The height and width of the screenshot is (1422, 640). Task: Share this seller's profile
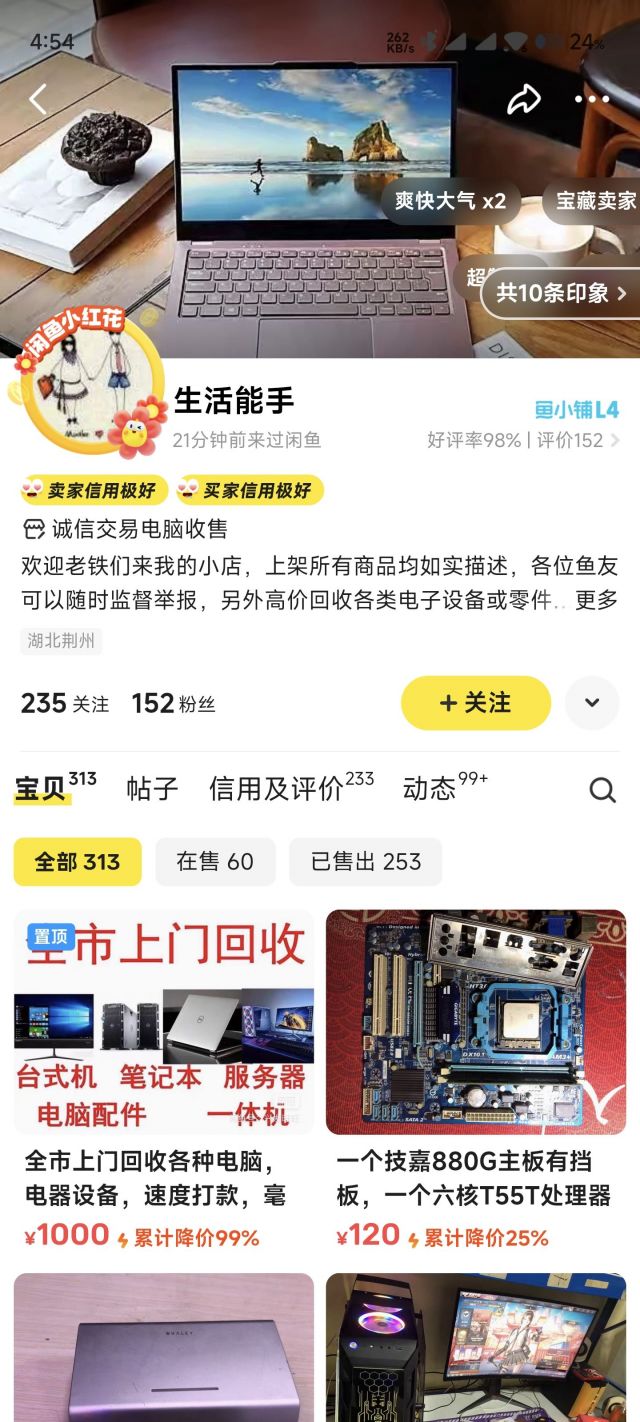click(x=523, y=99)
